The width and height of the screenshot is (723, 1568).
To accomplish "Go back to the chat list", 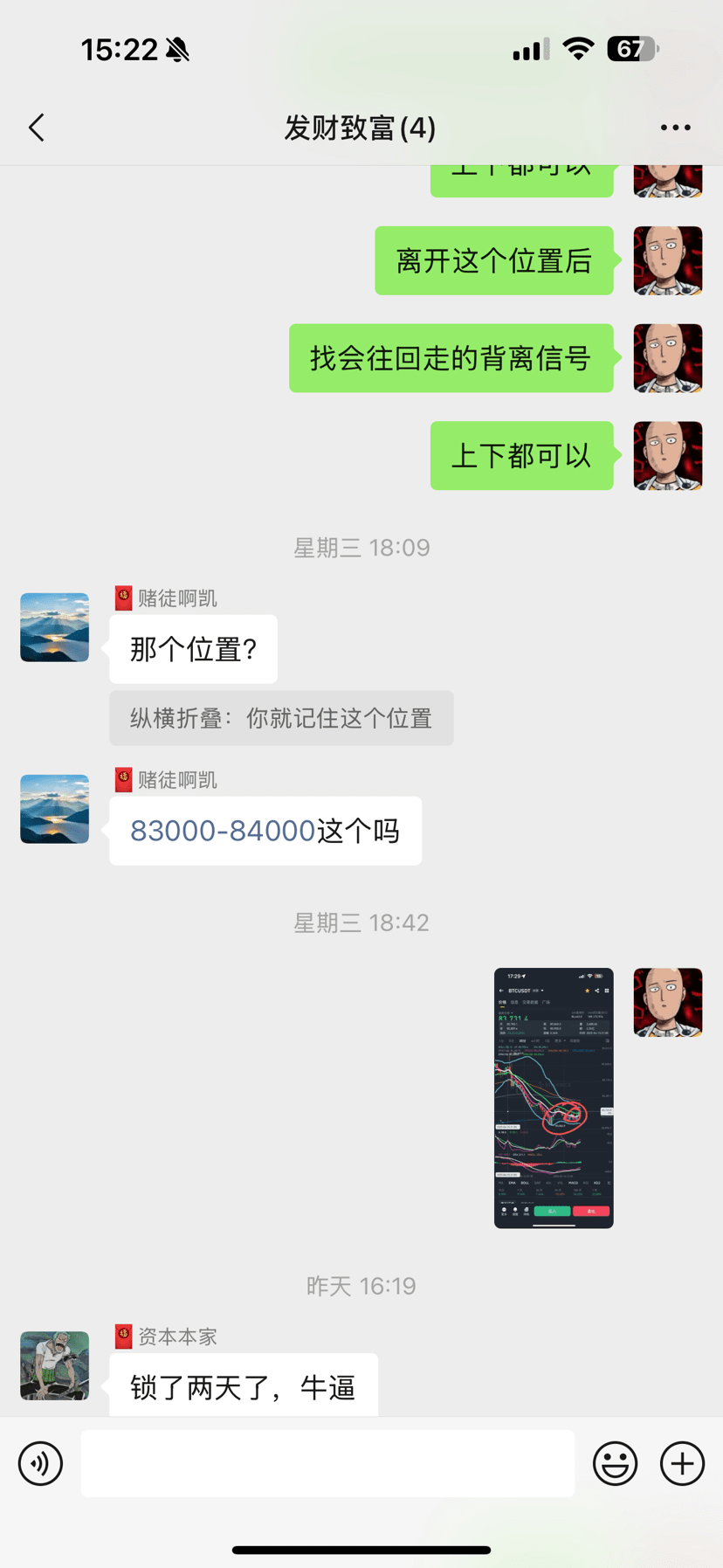I will (37, 128).
